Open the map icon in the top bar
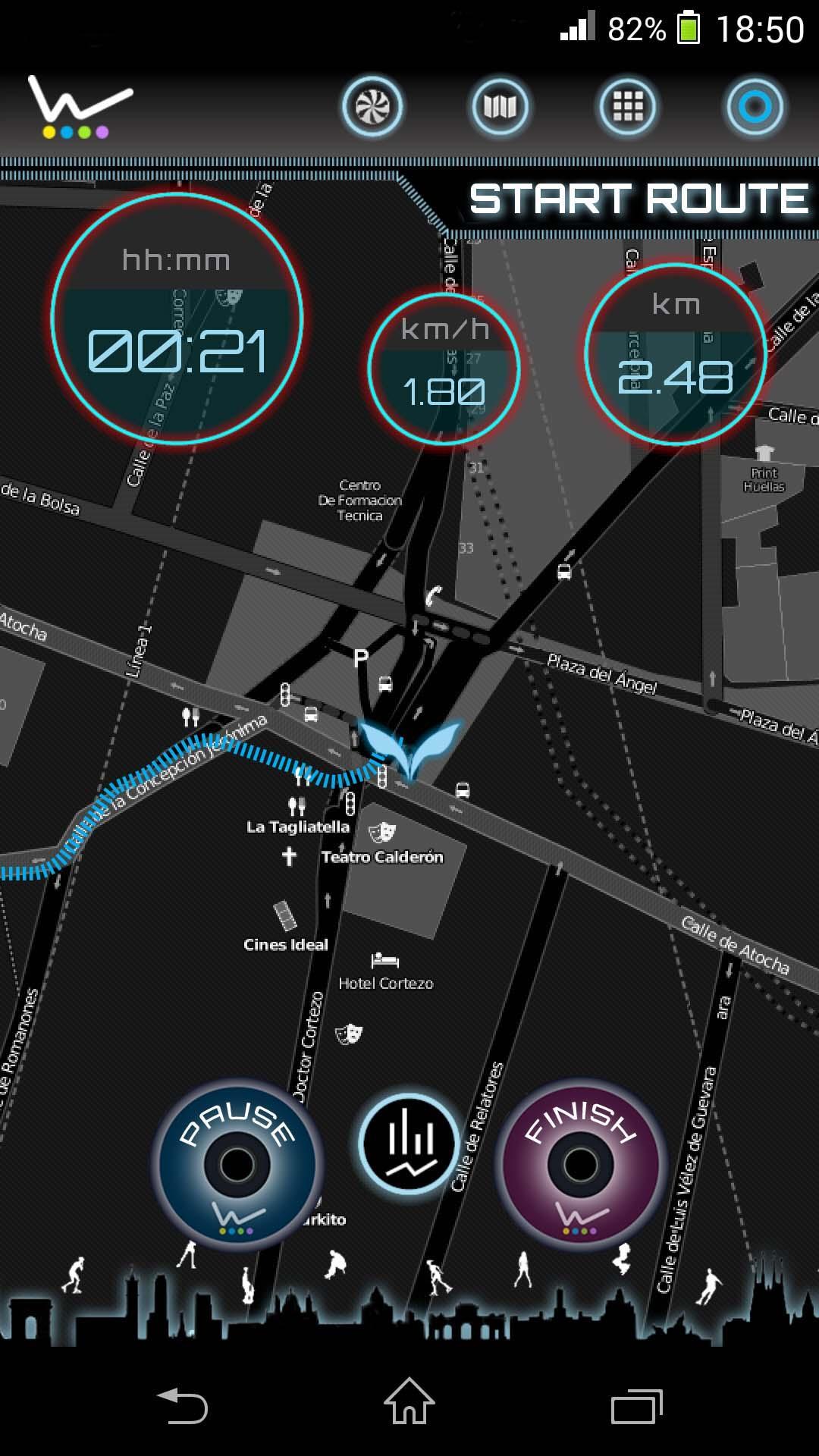Viewport: 819px width, 1456px height. (x=499, y=107)
